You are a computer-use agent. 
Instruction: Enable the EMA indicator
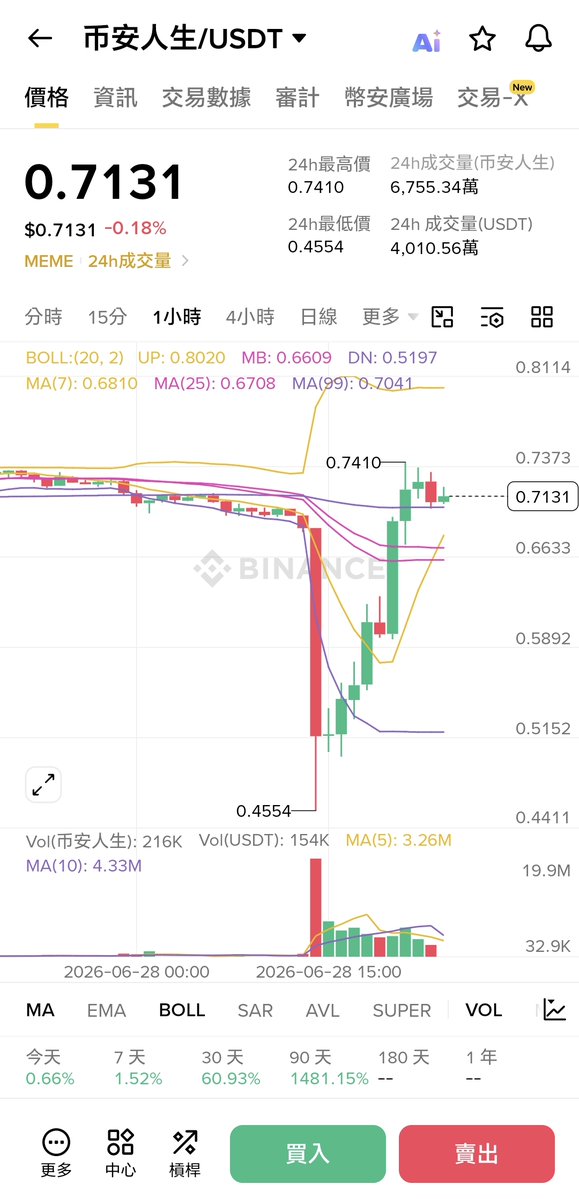pyautogui.click(x=106, y=1010)
